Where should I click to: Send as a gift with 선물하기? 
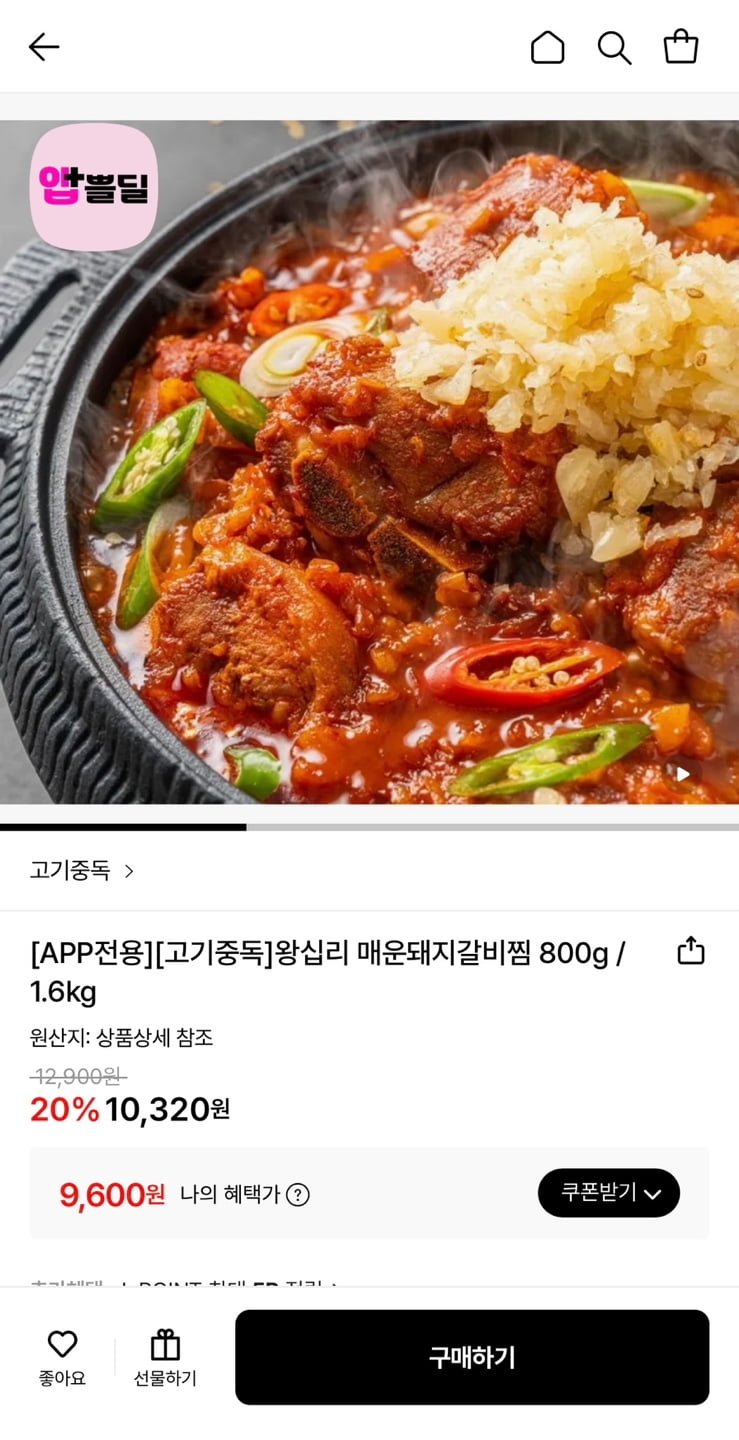point(165,1358)
